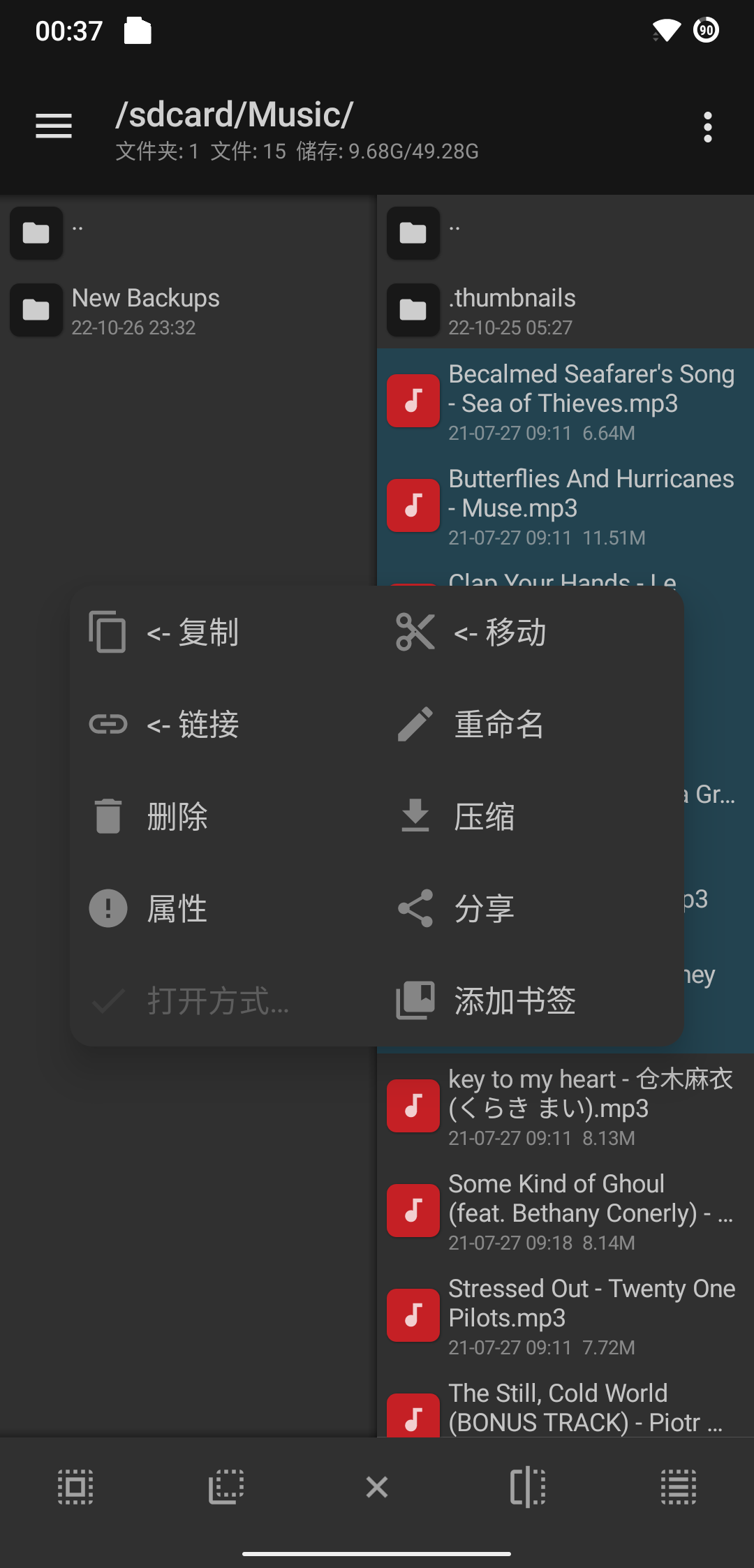Screen dimensions: 754x1568
Task: Tap the select-all icon in bottom toolbar
Action: pyautogui.click(x=75, y=1487)
